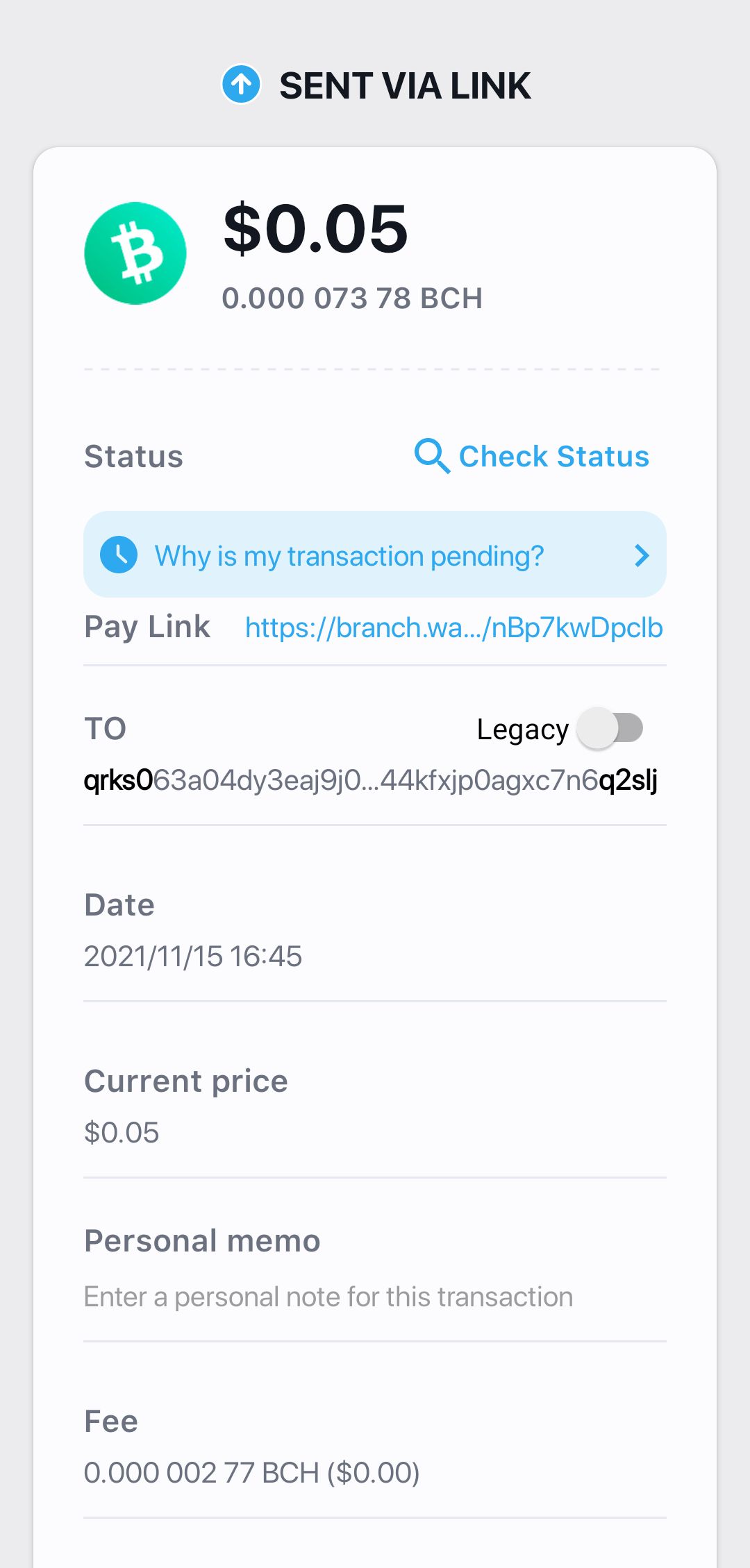Open 'Why is my transaction pending?' banner
Image resolution: width=750 pixels, height=1568 pixels.
[x=374, y=555]
